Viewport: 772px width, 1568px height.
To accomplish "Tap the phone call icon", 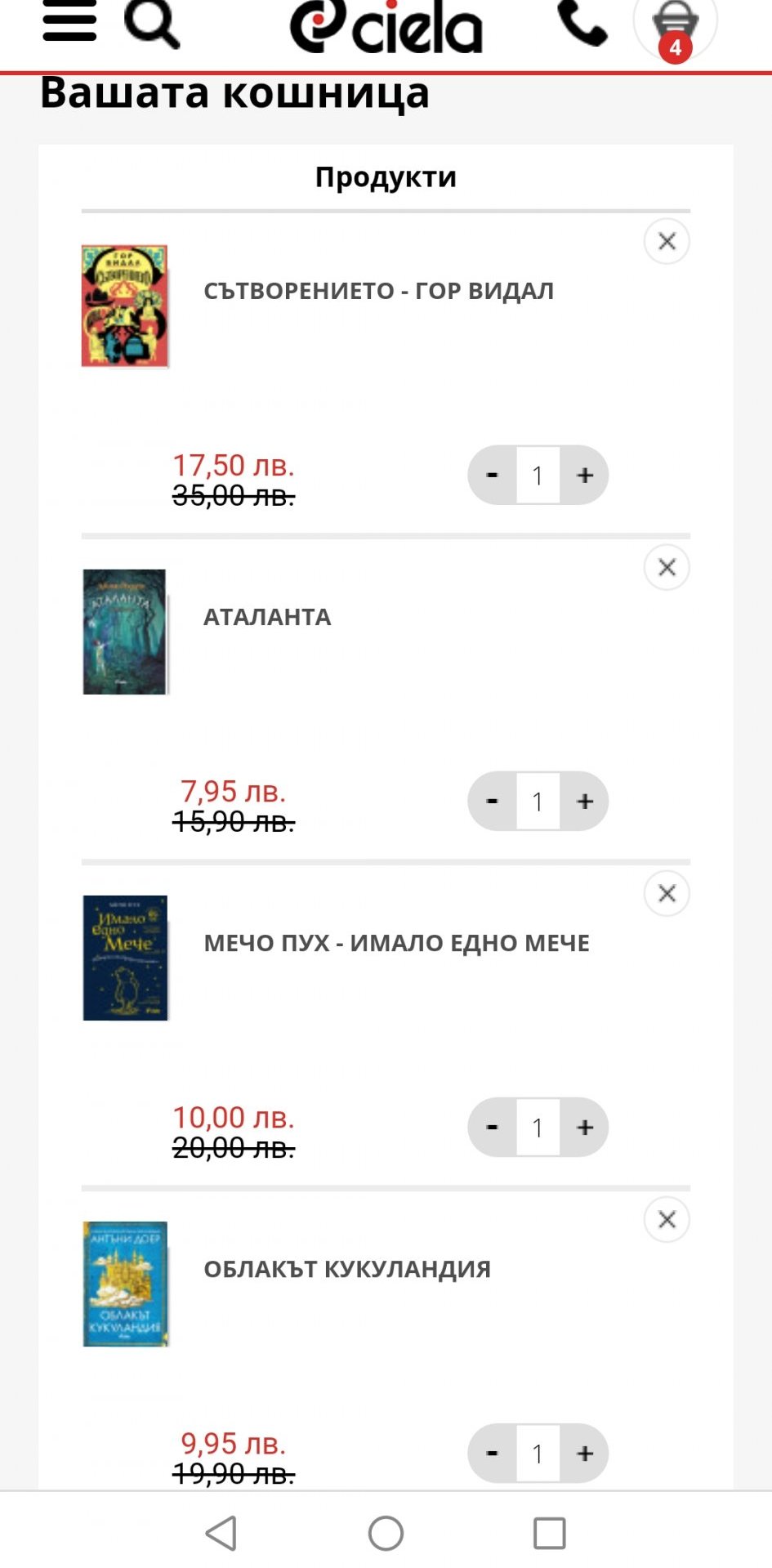I will [582, 23].
